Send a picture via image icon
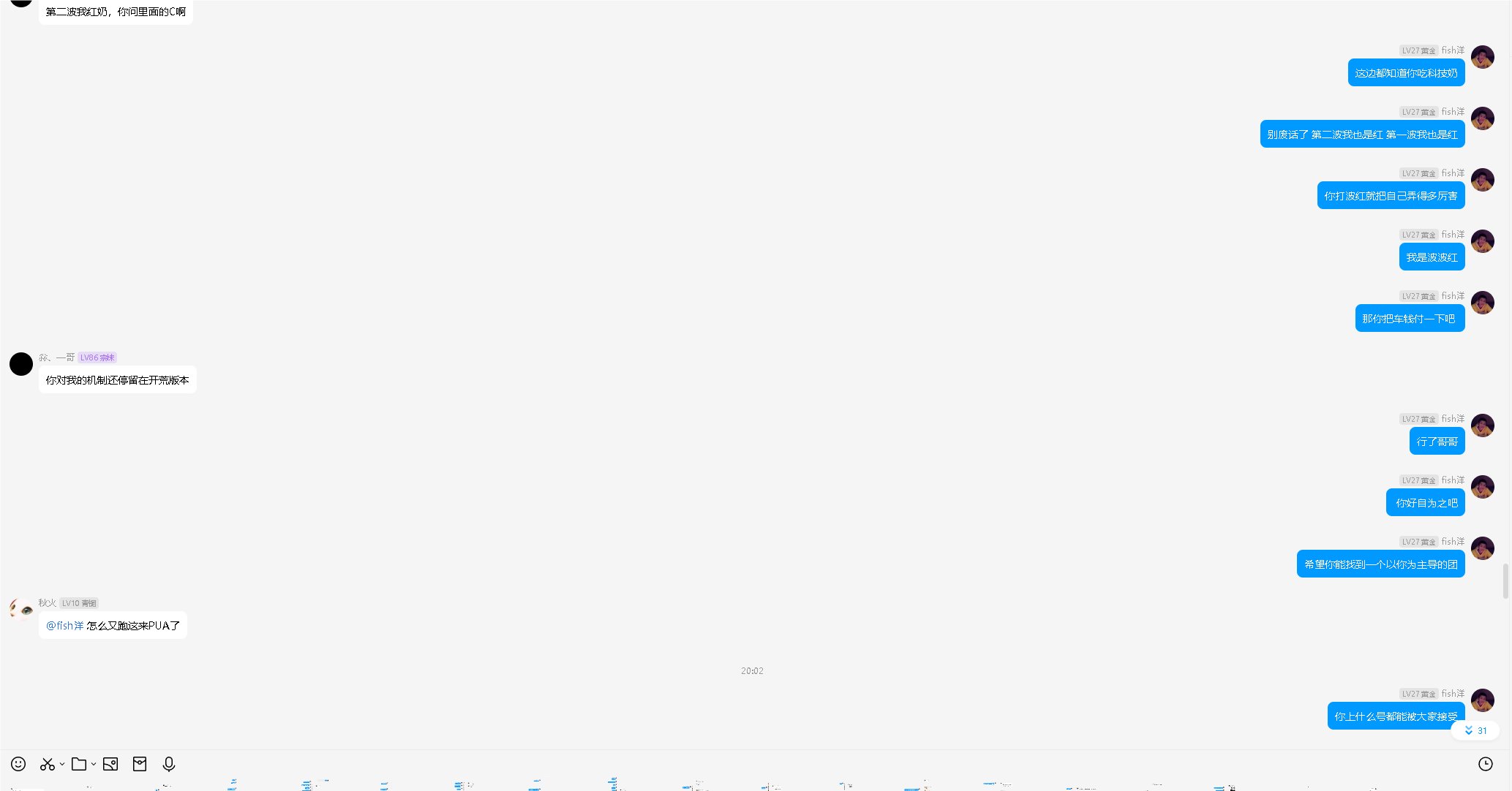The height and width of the screenshot is (791, 1512). point(110,764)
